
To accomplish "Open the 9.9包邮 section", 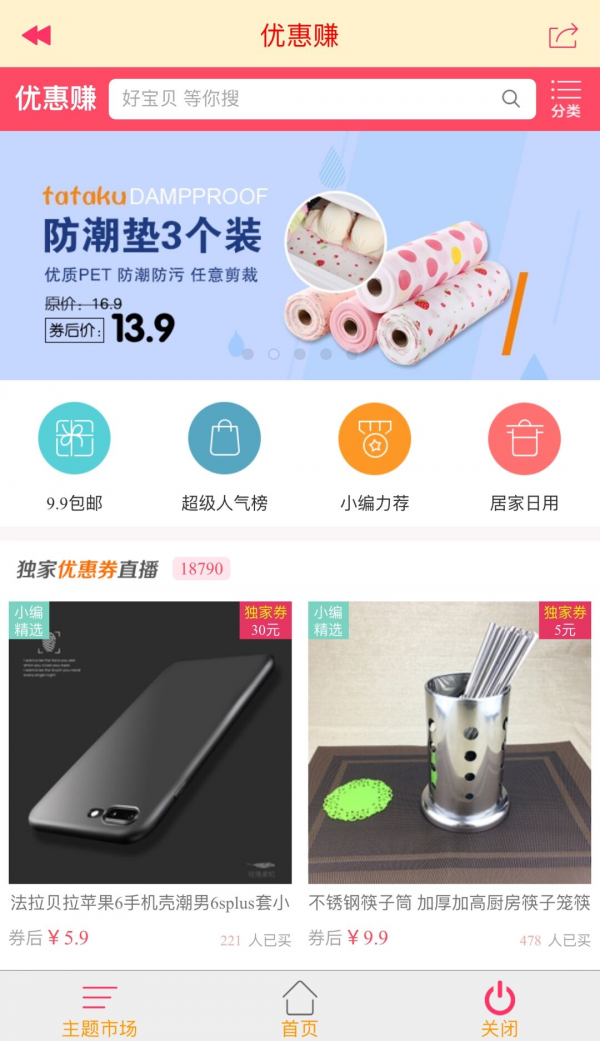I will [74, 456].
